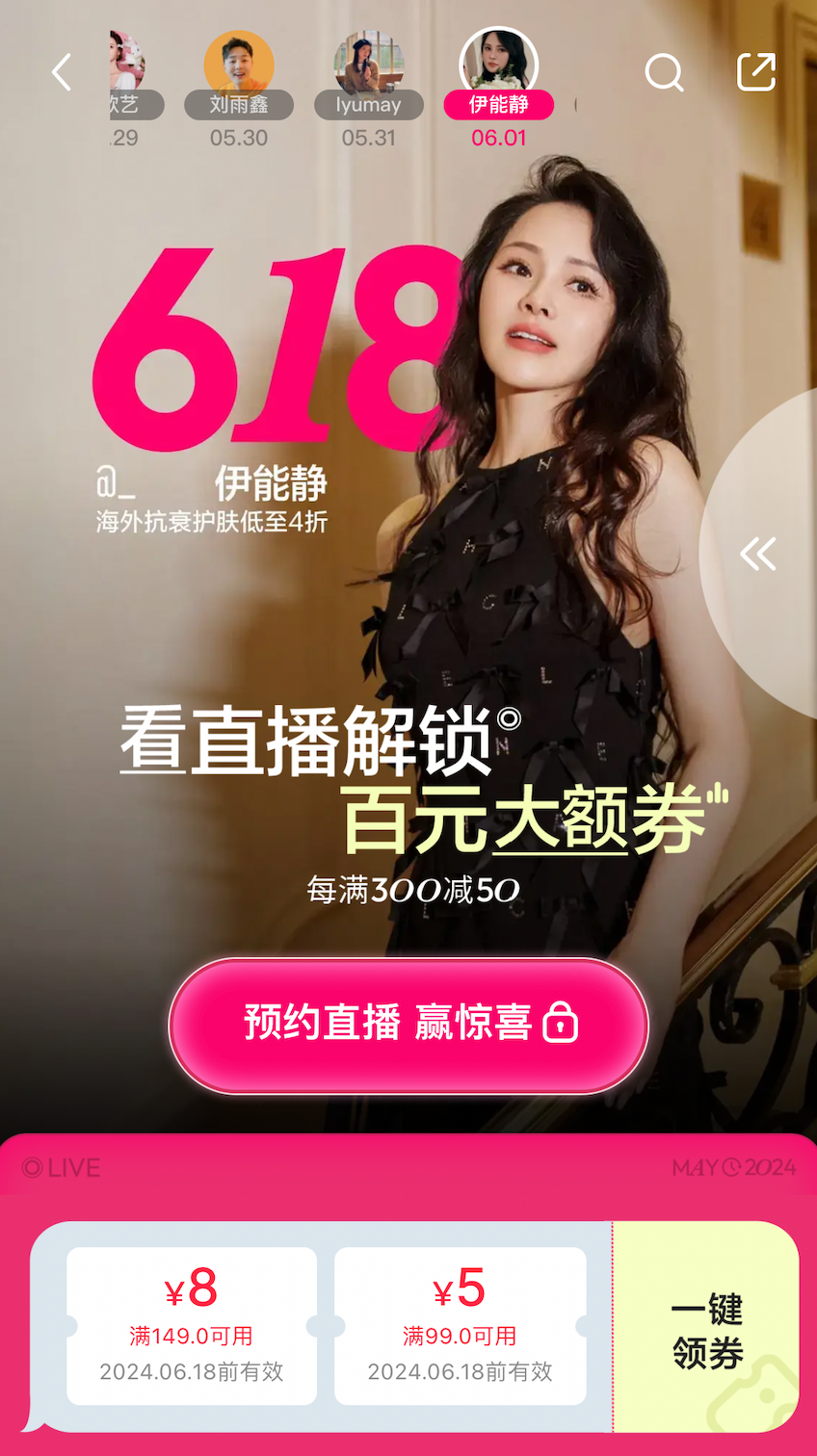Open the search icon
This screenshot has width=817, height=1456.
coord(664,72)
